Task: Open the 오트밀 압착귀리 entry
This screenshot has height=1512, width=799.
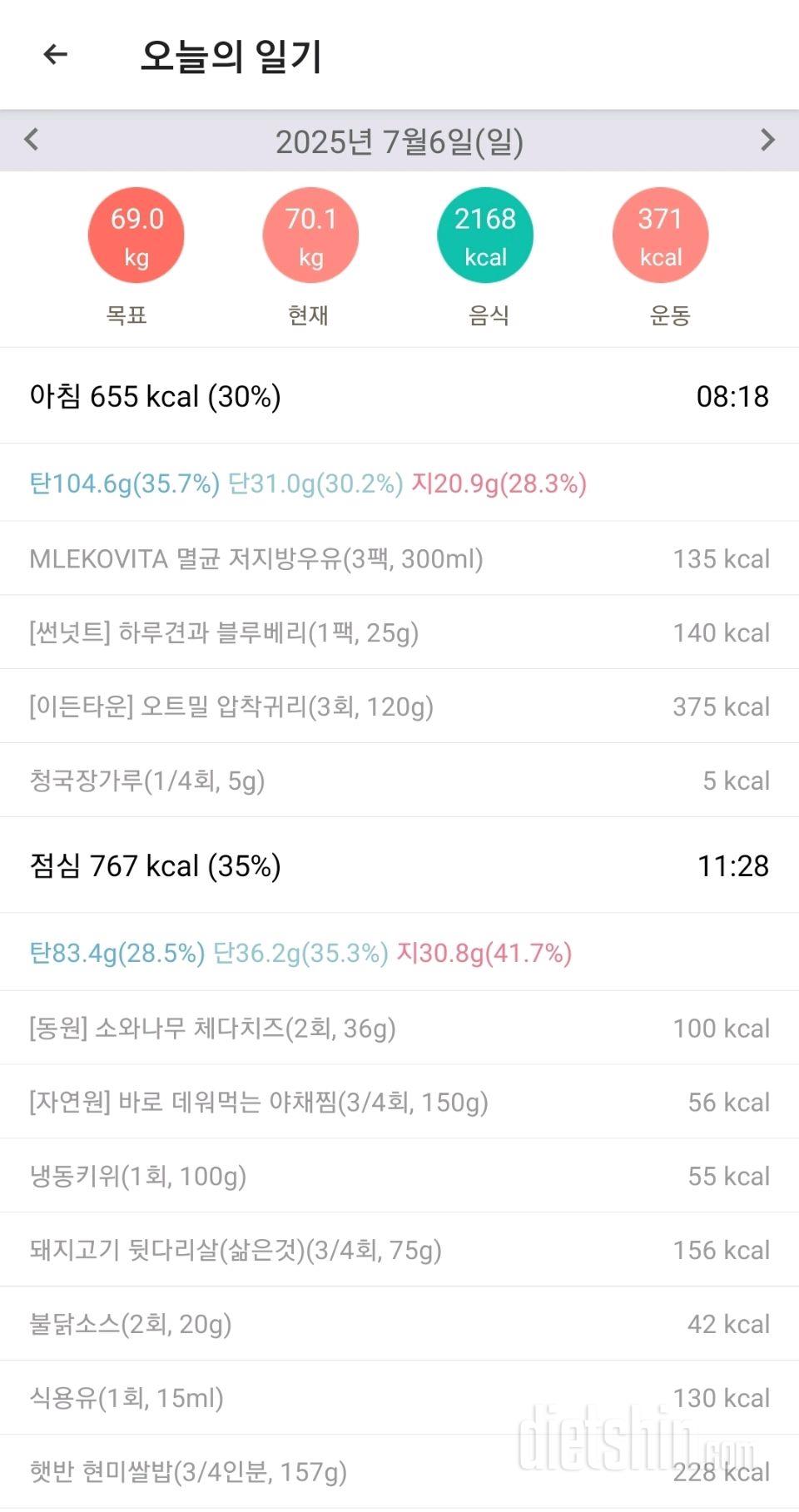Action: point(399,706)
